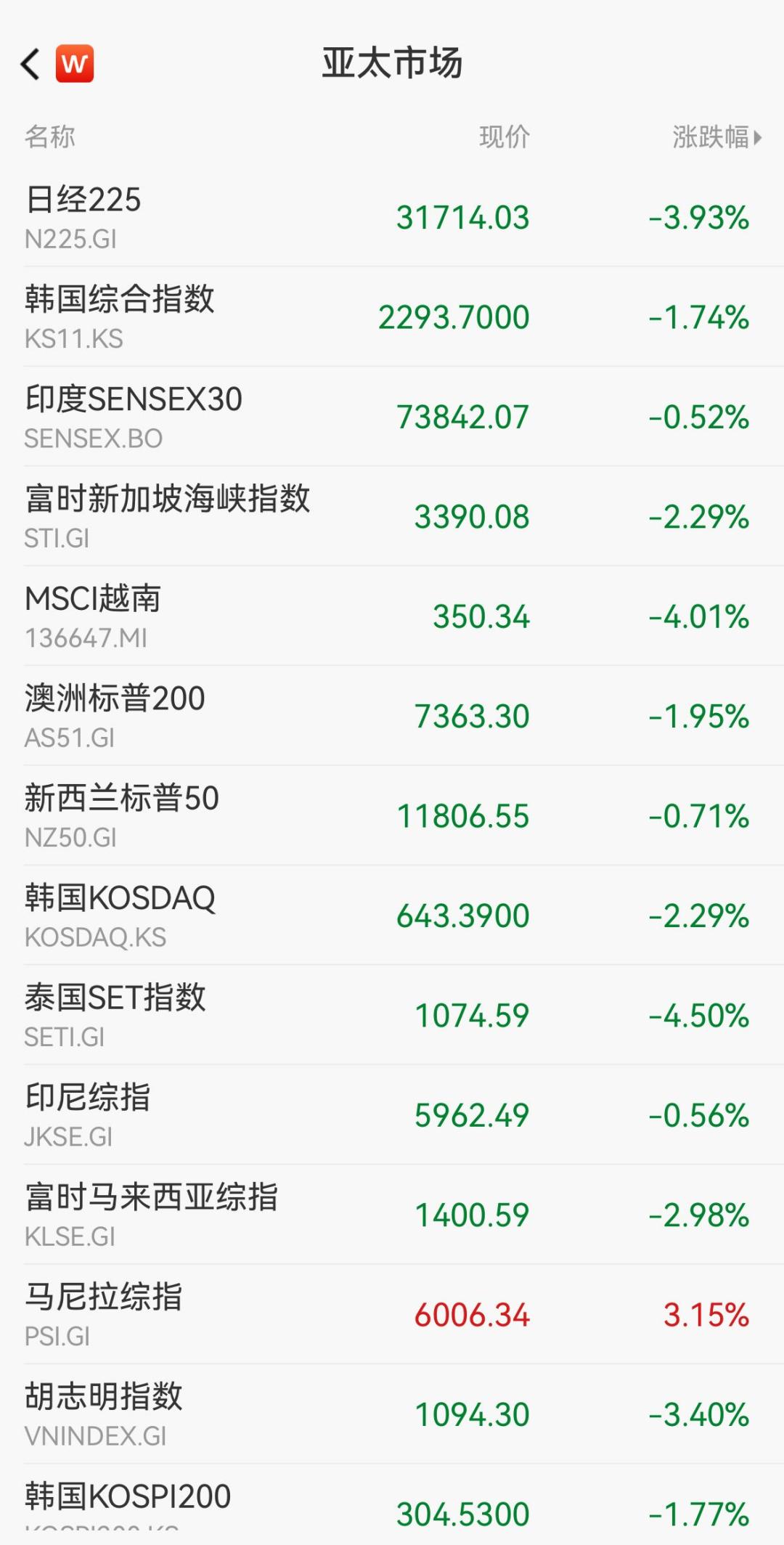The width and height of the screenshot is (784, 1545).
Task: View 澳洲标普200 details
Action: pos(392,716)
